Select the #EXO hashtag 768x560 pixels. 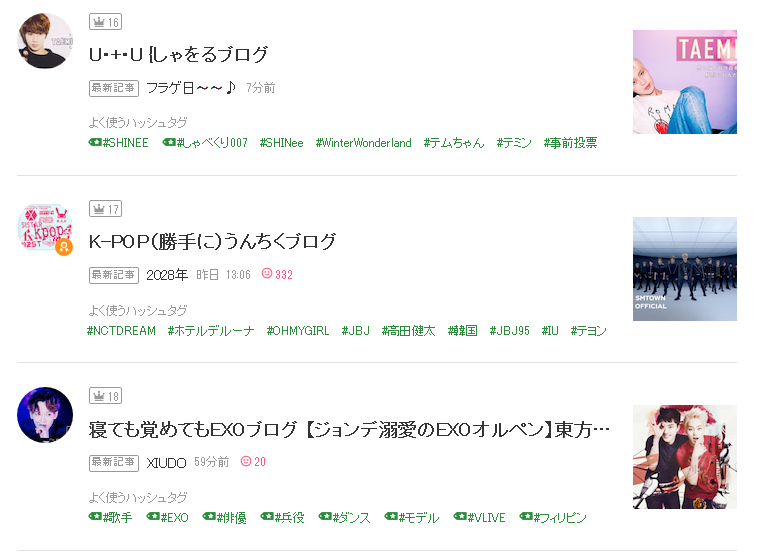tap(167, 518)
